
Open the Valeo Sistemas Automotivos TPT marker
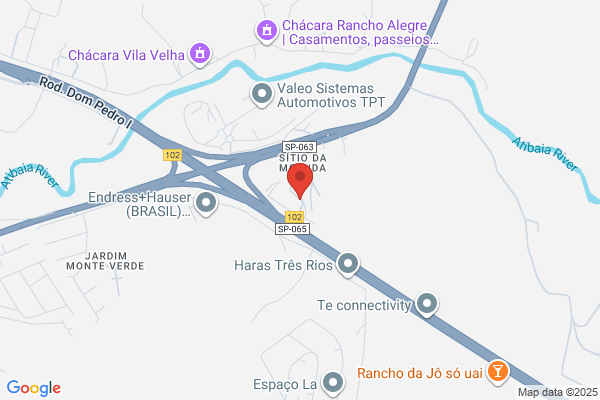262,95
